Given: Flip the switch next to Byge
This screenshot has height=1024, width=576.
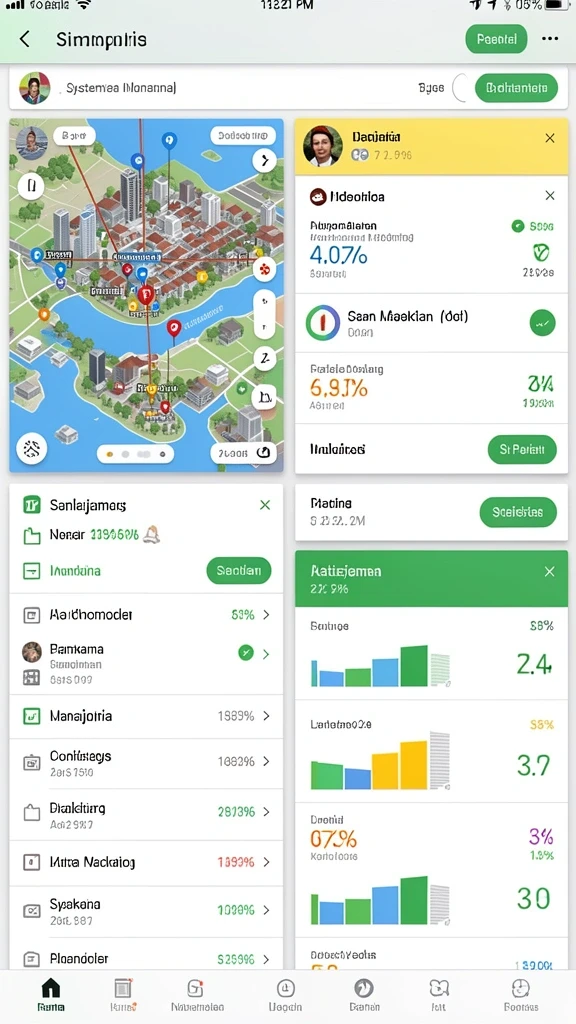Looking at the screenshot, I should coord(462,88).
